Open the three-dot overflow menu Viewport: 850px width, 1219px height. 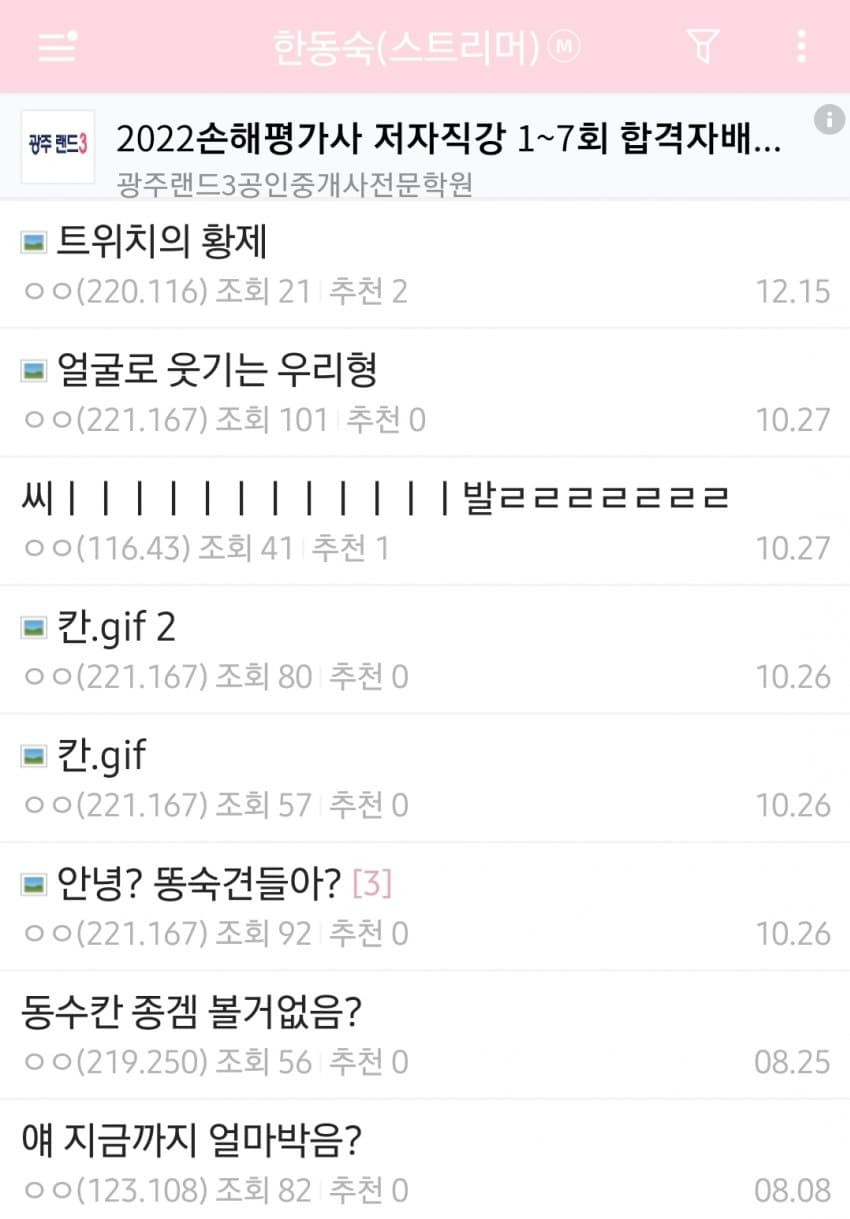tap(800, 46)
